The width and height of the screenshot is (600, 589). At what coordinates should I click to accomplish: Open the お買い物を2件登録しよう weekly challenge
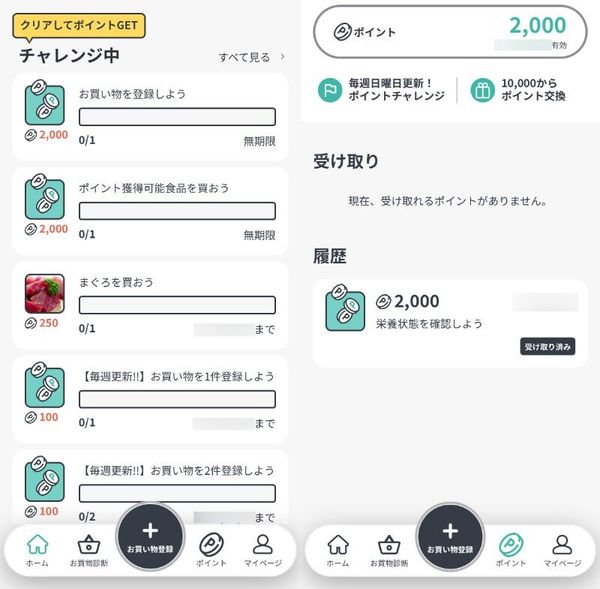[150, 488]
